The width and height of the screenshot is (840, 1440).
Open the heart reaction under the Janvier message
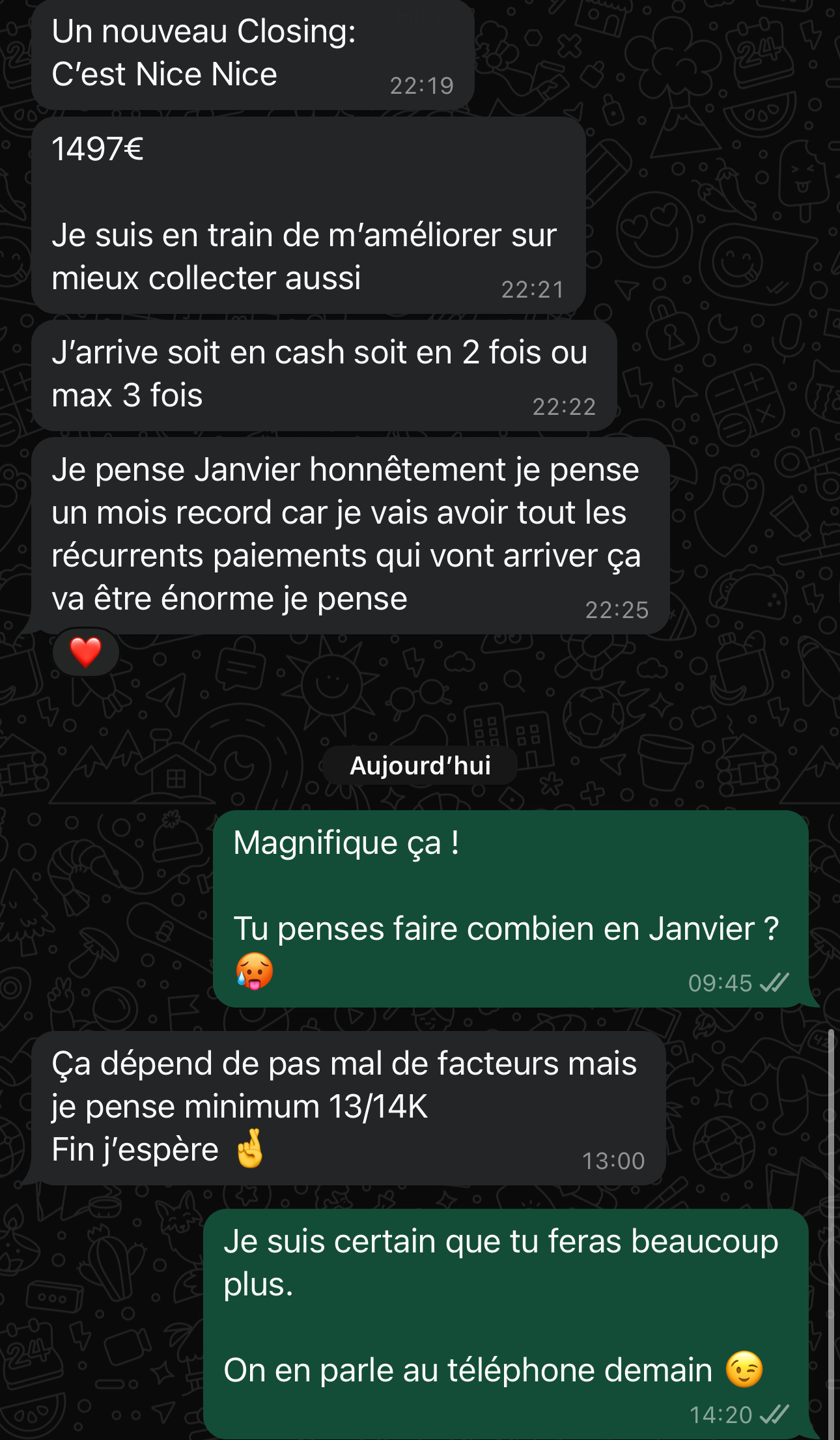[x=85, y=652]
